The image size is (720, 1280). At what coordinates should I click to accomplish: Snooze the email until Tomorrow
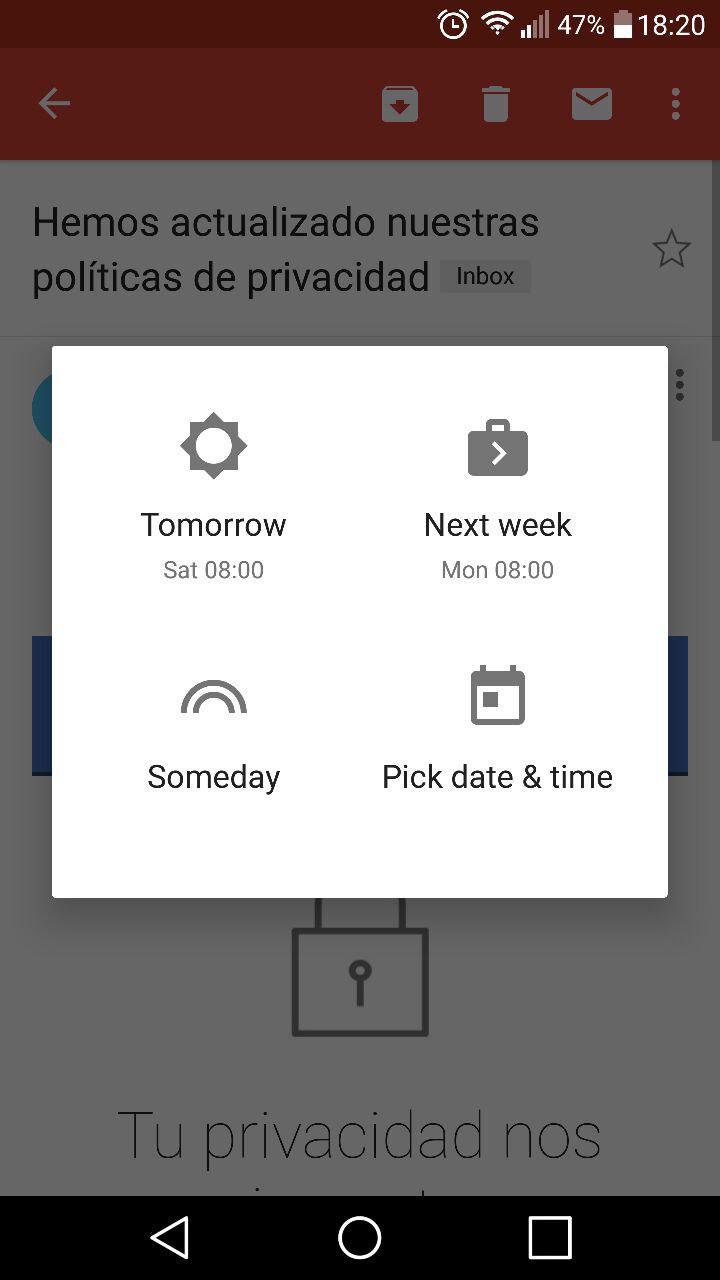pyautogui.click(x=213, y=498)
